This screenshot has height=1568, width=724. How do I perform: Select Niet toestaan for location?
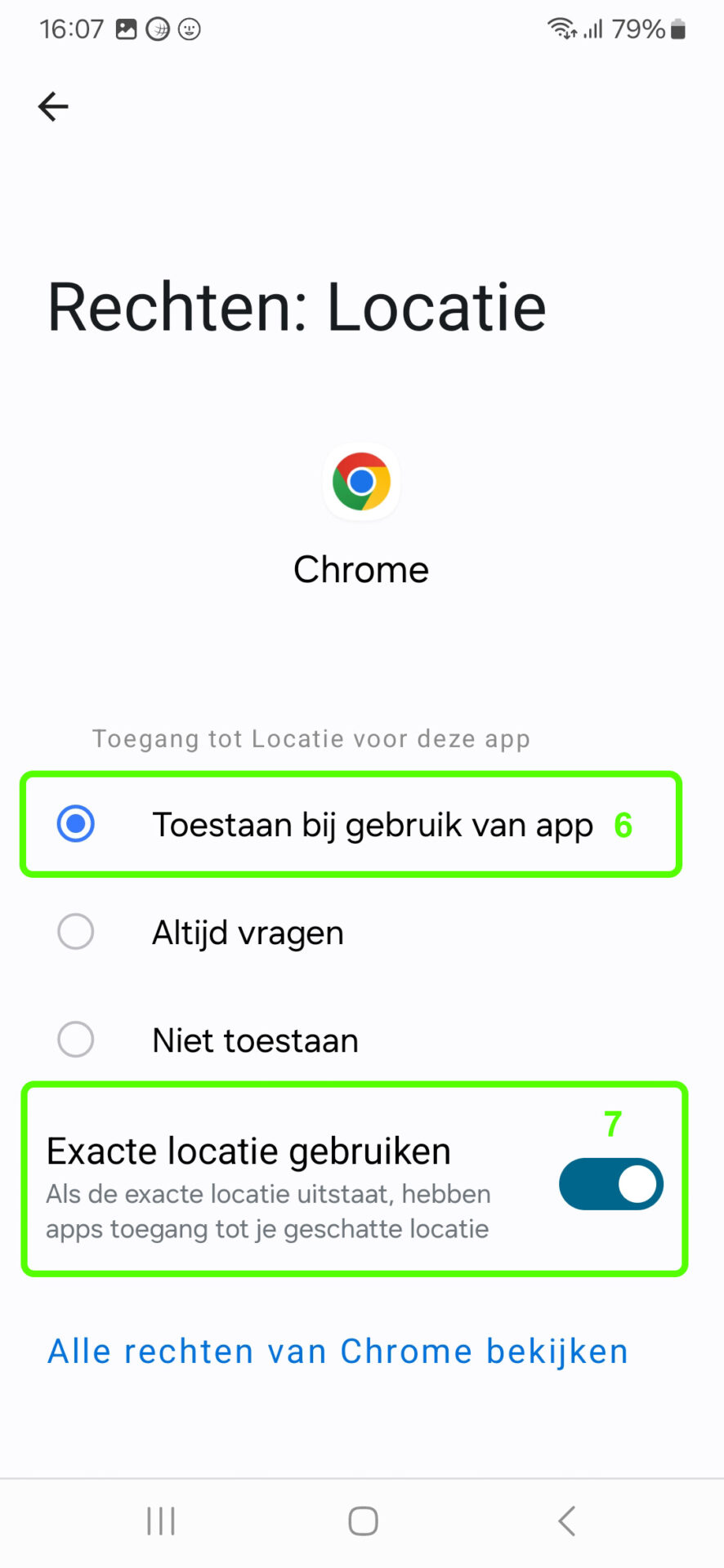click(x=351, y=1040)
